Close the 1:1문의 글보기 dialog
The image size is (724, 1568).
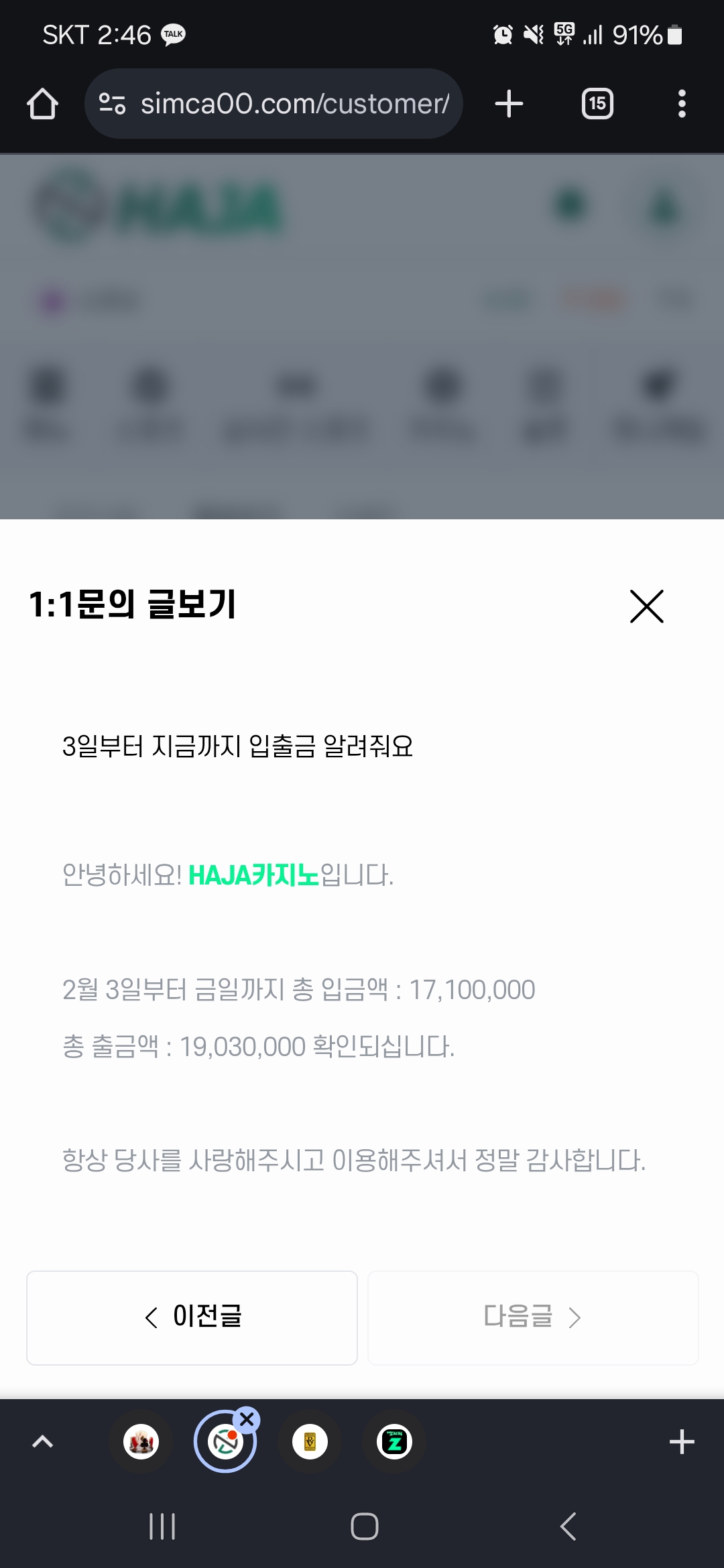click(x=647, y=606)
